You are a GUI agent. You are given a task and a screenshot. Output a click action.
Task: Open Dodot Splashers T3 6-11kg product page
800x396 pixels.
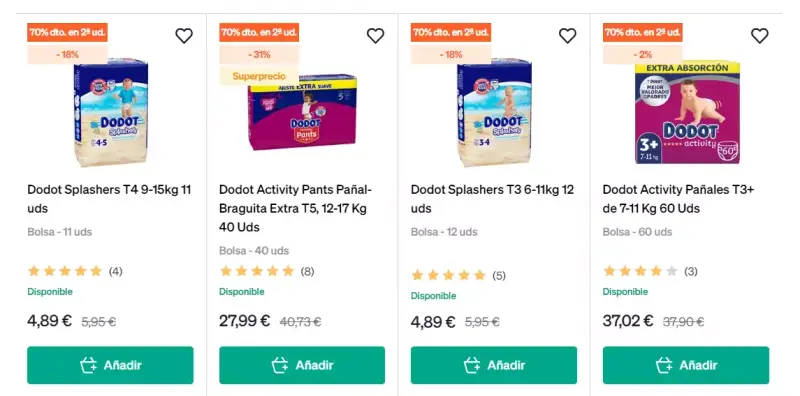[492, 199]
